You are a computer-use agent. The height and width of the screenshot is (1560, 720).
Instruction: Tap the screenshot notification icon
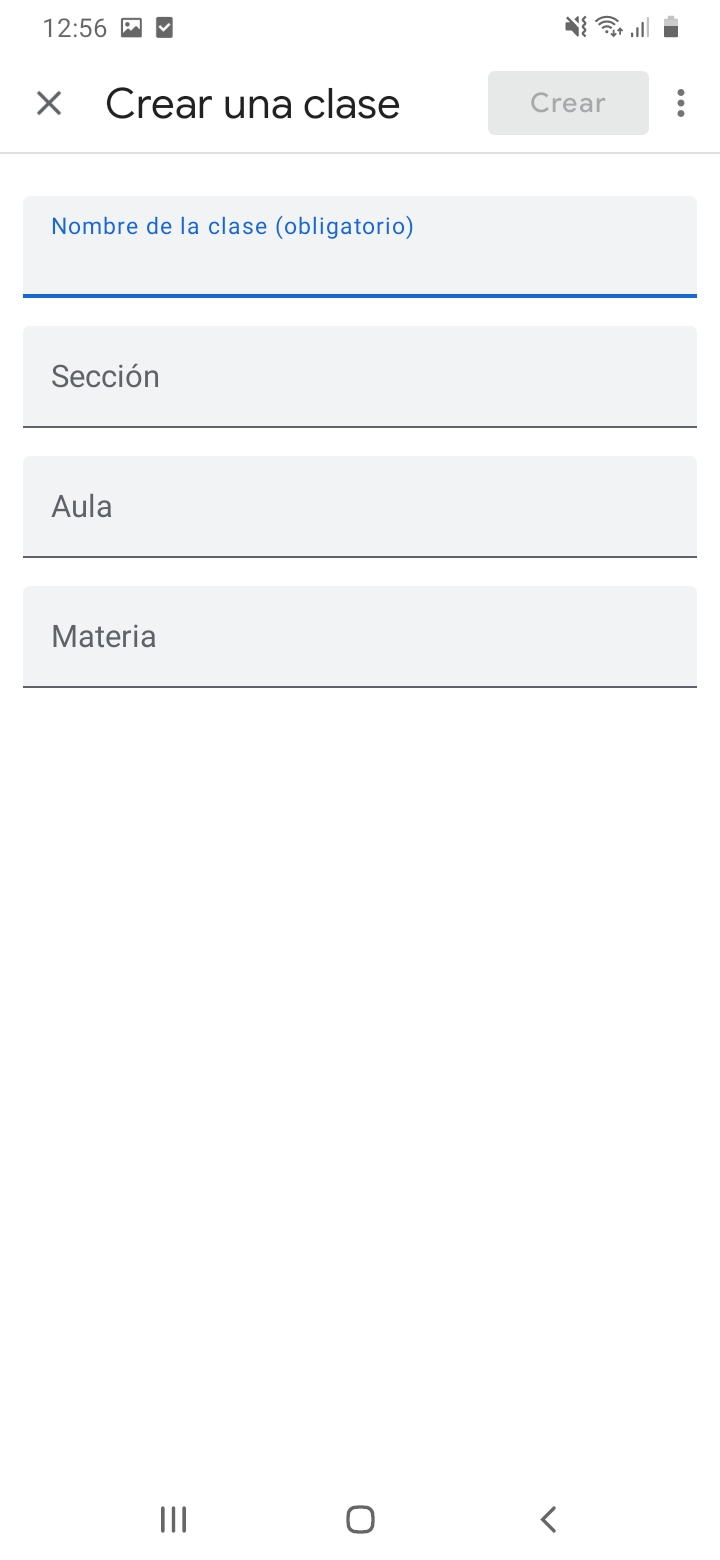pyautogui.click(x=130, y=27)
